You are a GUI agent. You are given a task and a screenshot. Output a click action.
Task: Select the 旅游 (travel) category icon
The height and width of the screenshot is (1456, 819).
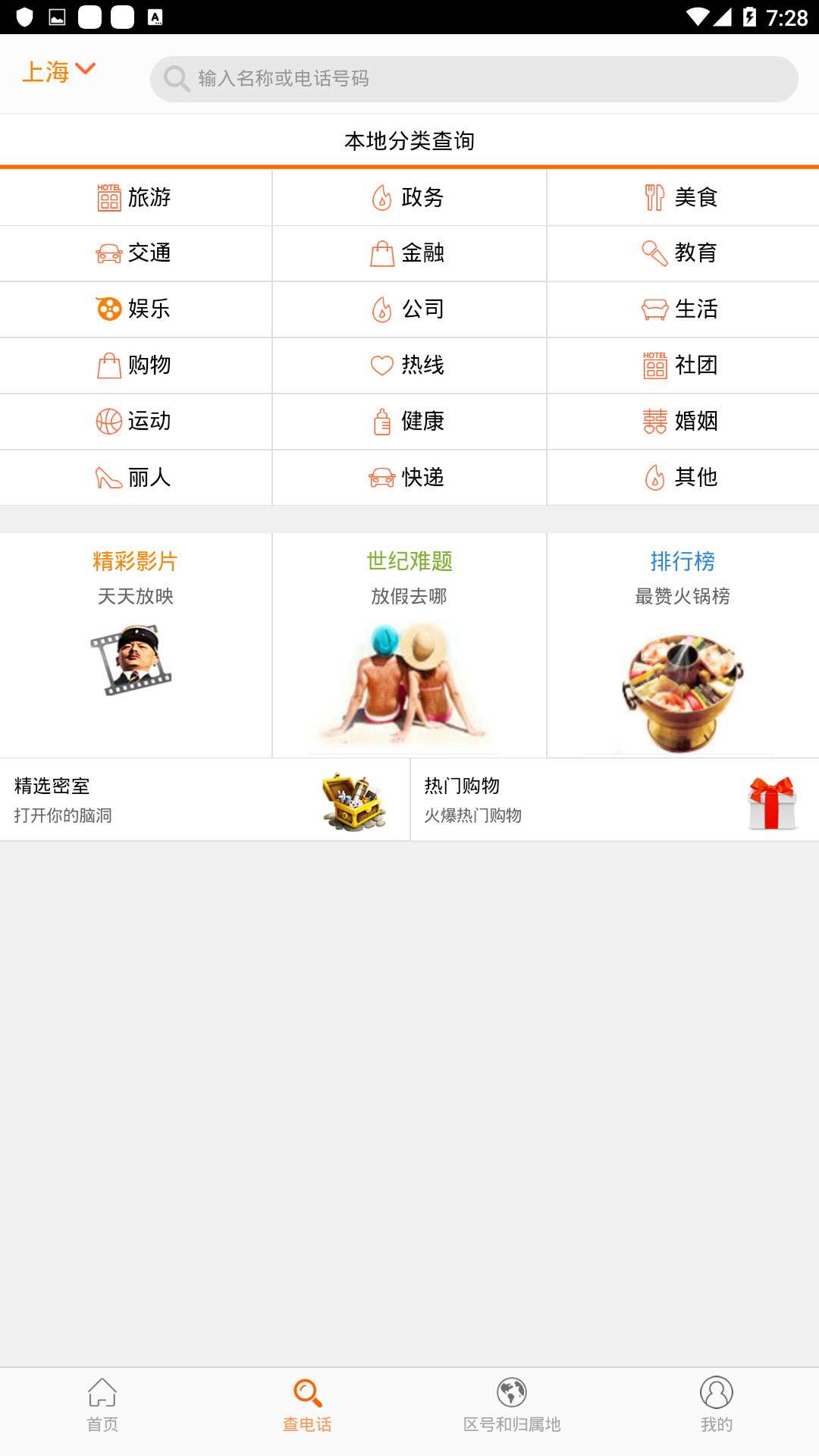click(108, 197)
